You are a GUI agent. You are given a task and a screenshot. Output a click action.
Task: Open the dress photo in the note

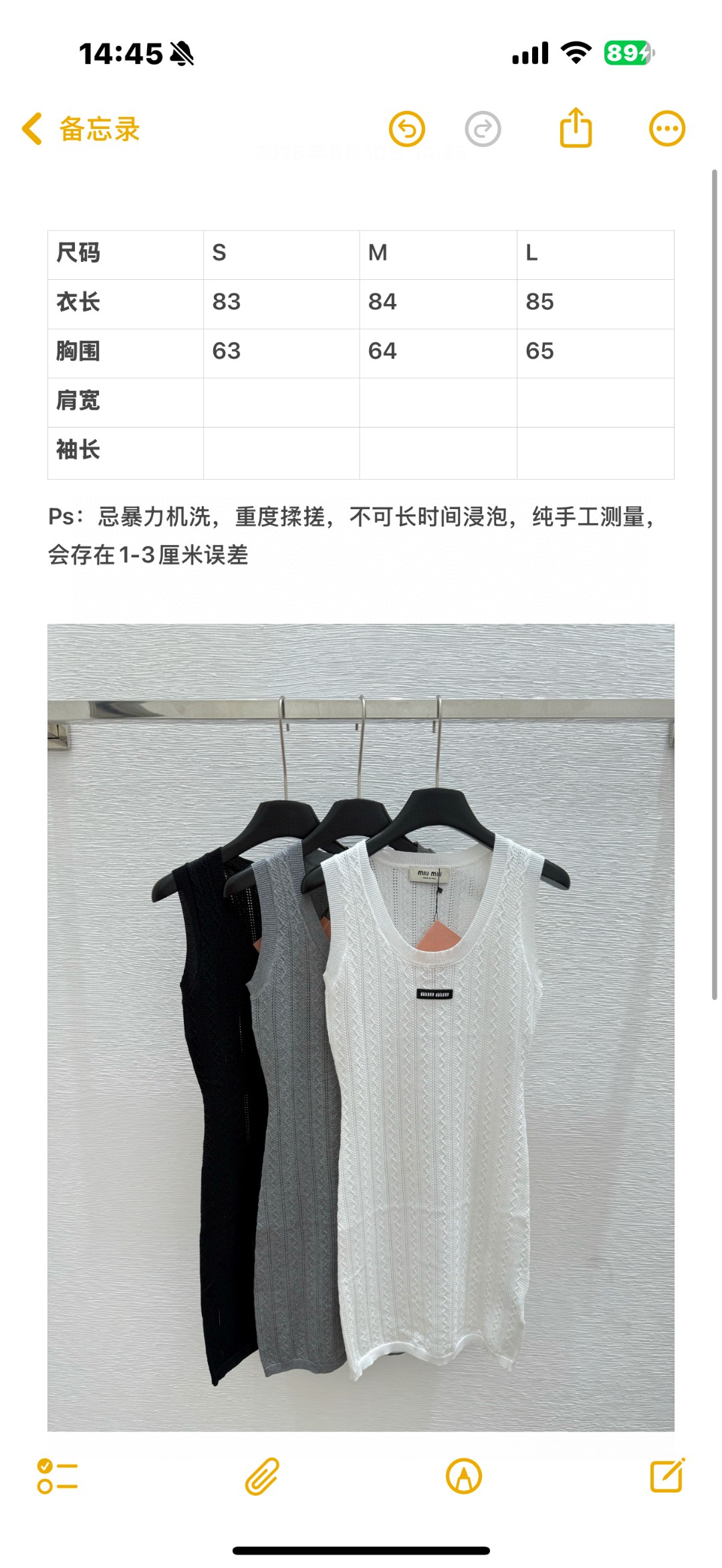(361, 1028)
